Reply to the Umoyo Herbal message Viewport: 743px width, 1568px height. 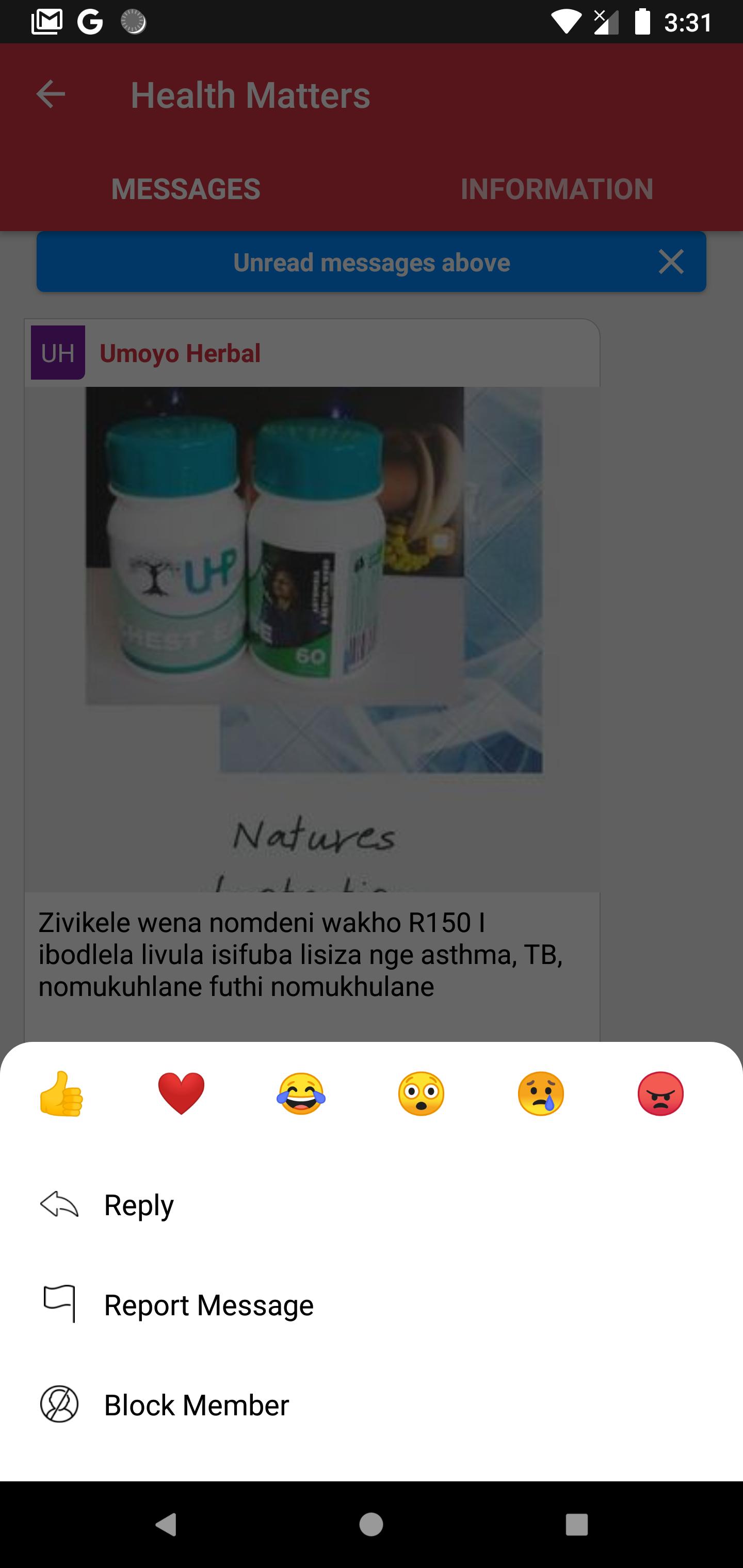point(372,1204)
